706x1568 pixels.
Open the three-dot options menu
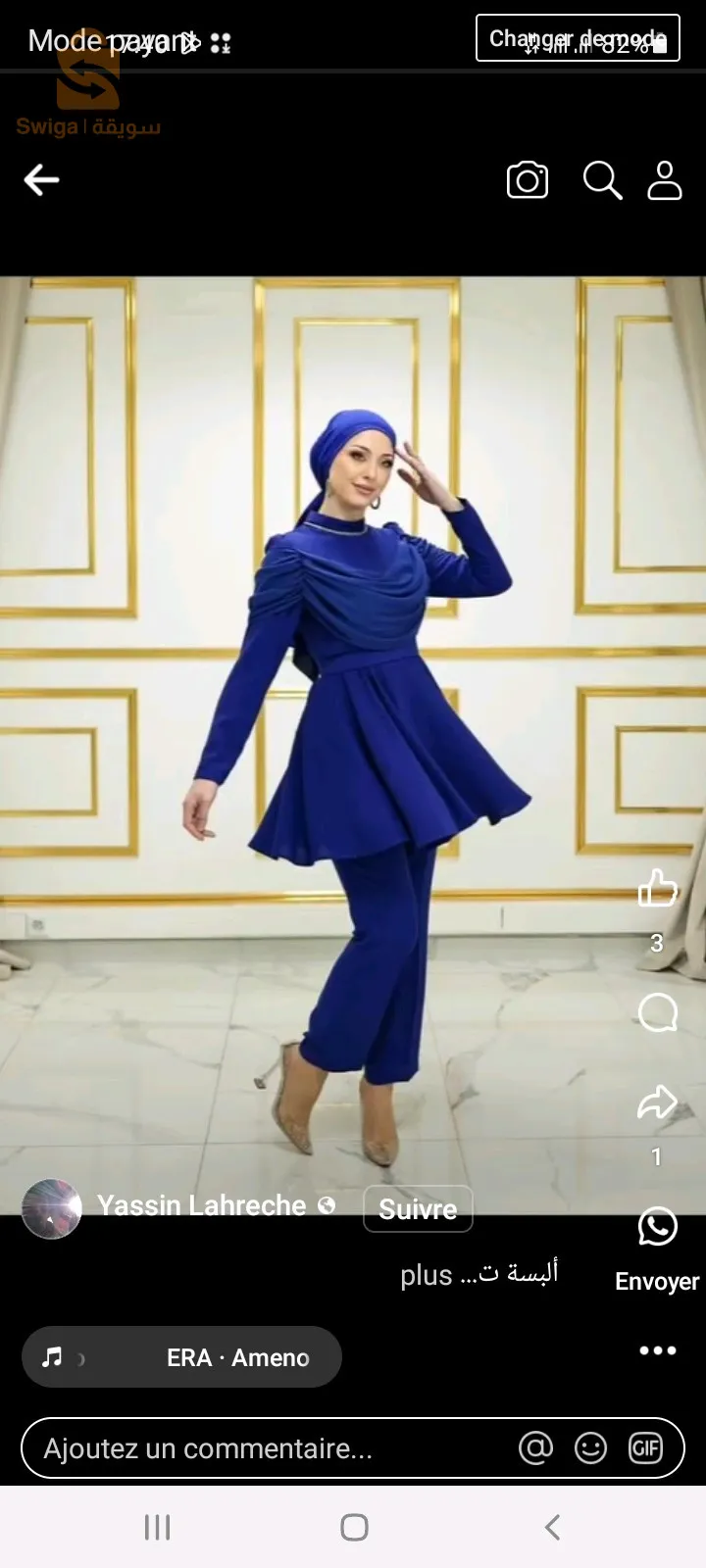click(x=657, y=1350)
